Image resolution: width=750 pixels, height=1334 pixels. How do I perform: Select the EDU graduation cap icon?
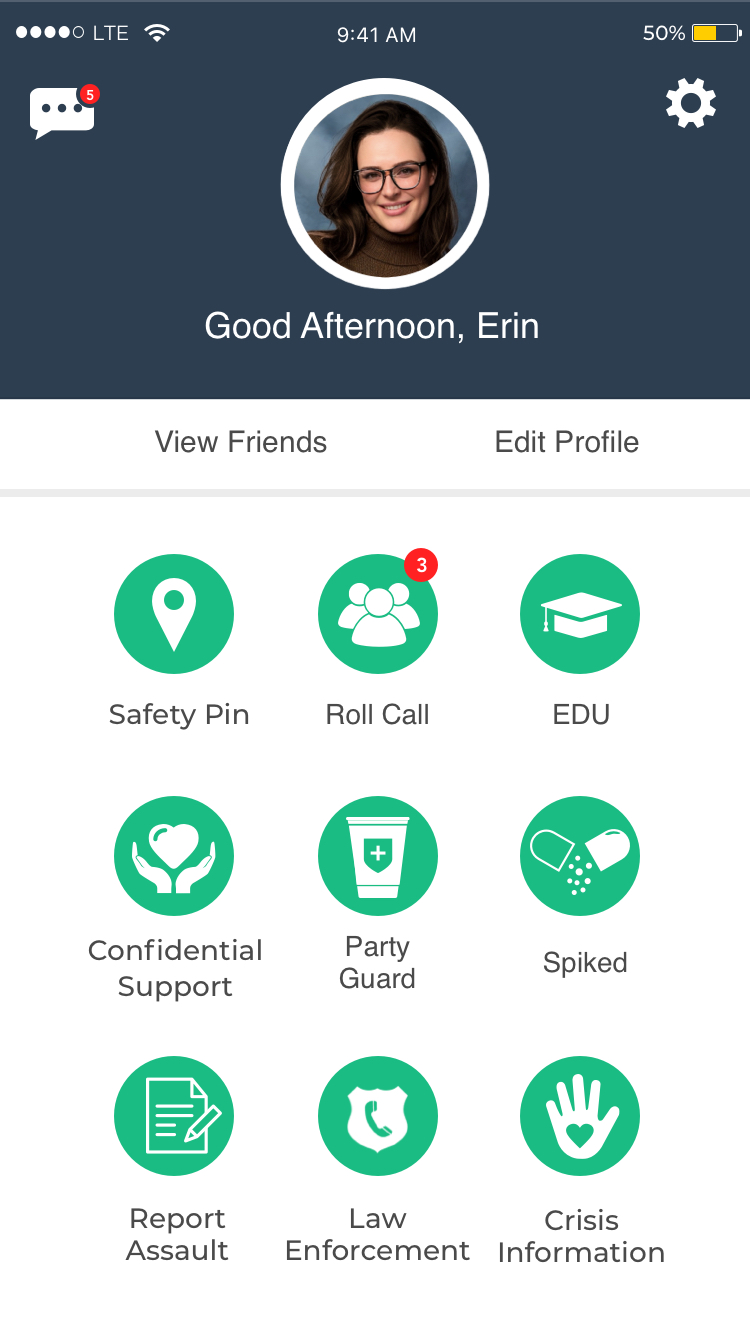[580, 614]
